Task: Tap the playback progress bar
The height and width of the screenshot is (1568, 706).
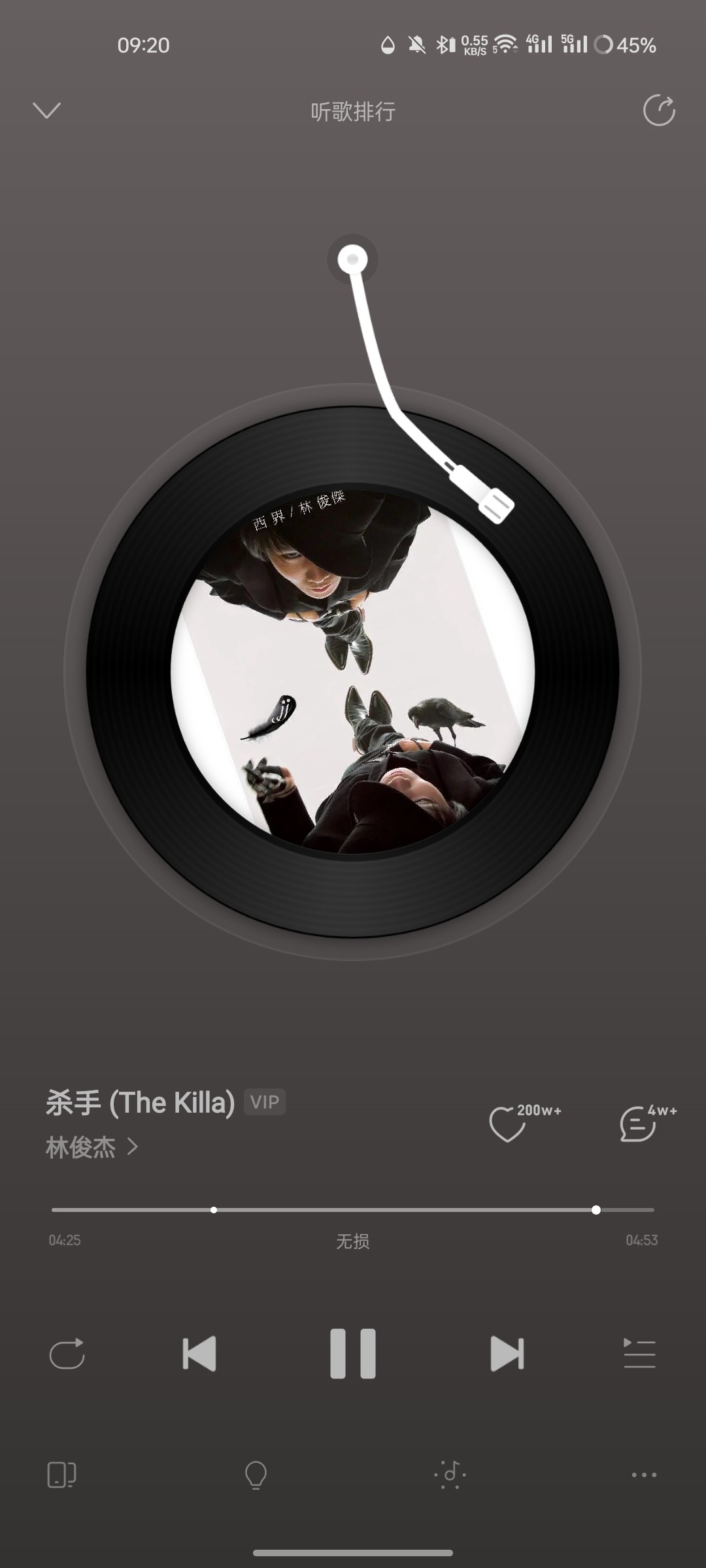Action: 353,1210
